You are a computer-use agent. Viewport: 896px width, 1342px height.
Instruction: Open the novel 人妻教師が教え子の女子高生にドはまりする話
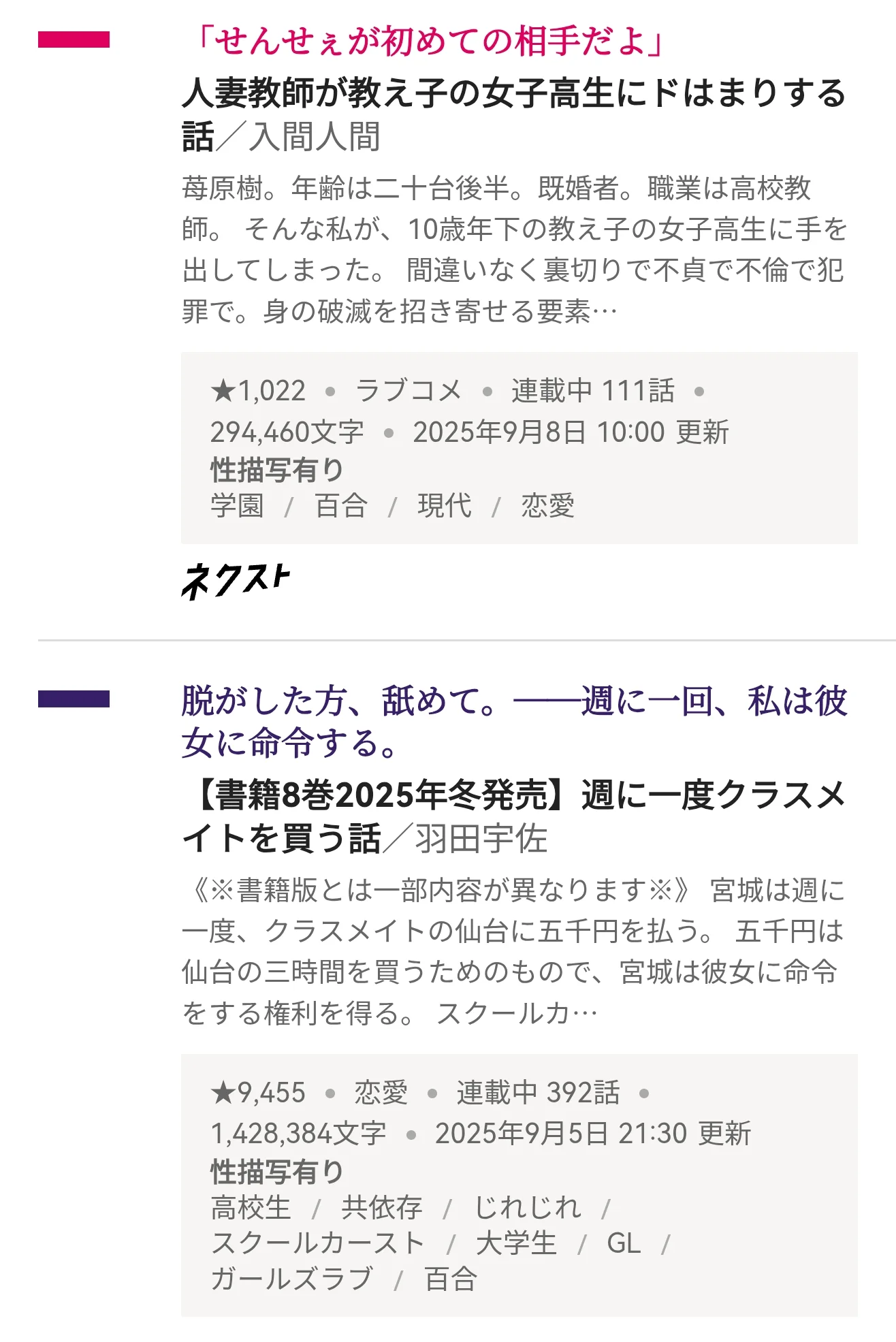513,94
